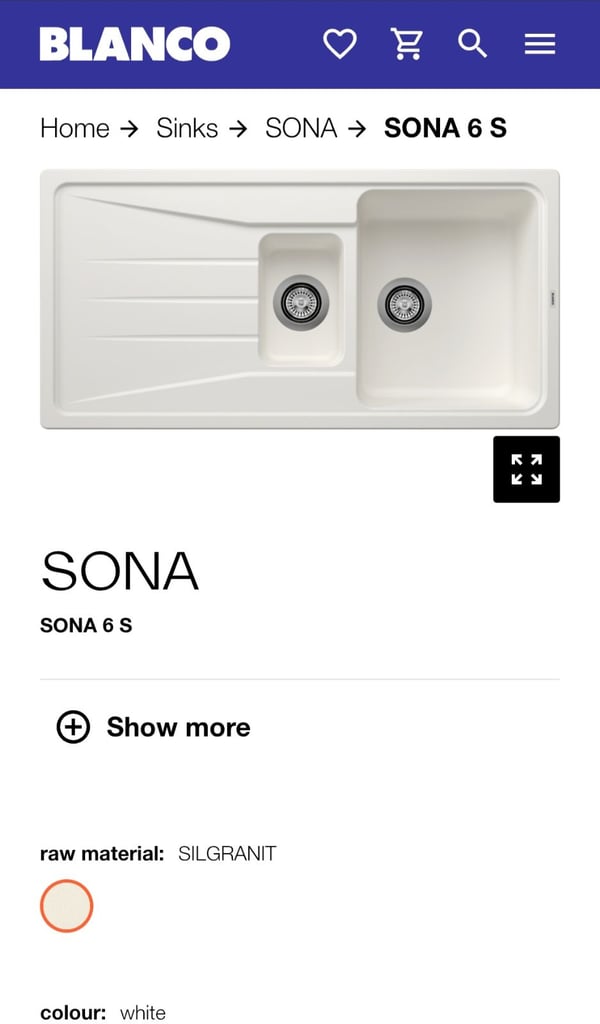Select the white SILGRANIT colour swatch

[x=67, y=906]
